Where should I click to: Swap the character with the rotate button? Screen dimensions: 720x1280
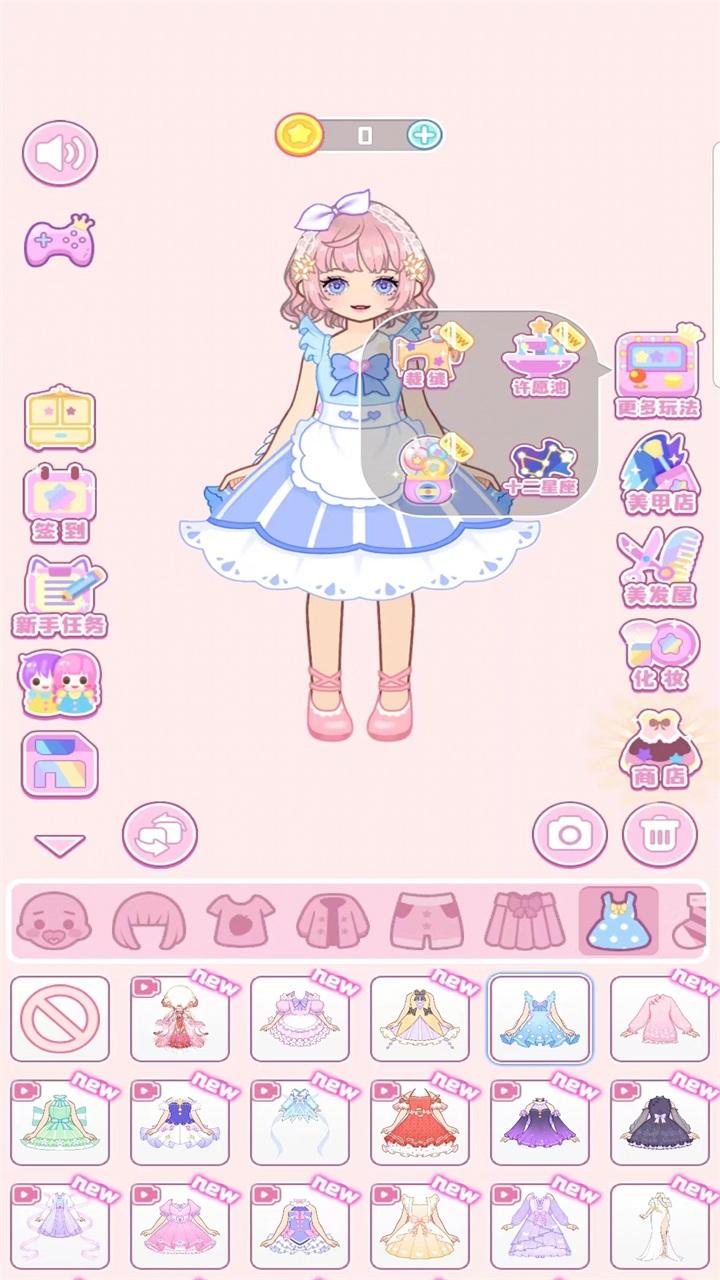[160, 834]
